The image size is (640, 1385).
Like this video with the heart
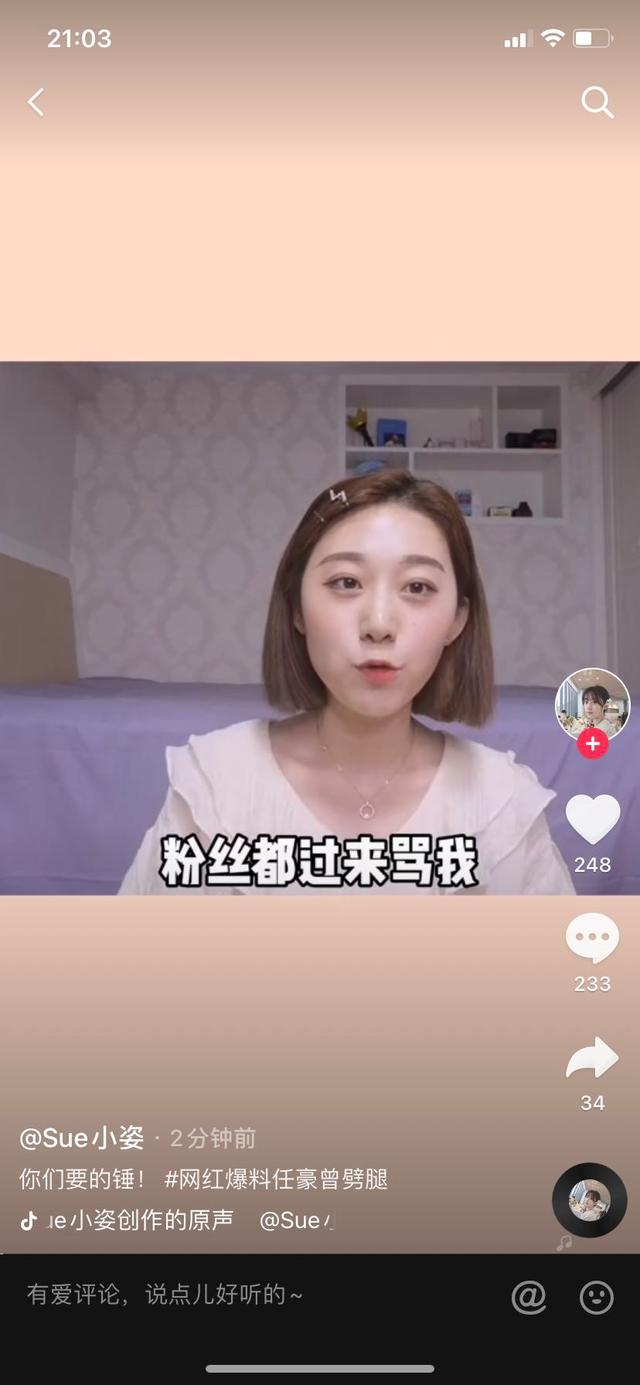pyautogui.click(x=593, y=818)
